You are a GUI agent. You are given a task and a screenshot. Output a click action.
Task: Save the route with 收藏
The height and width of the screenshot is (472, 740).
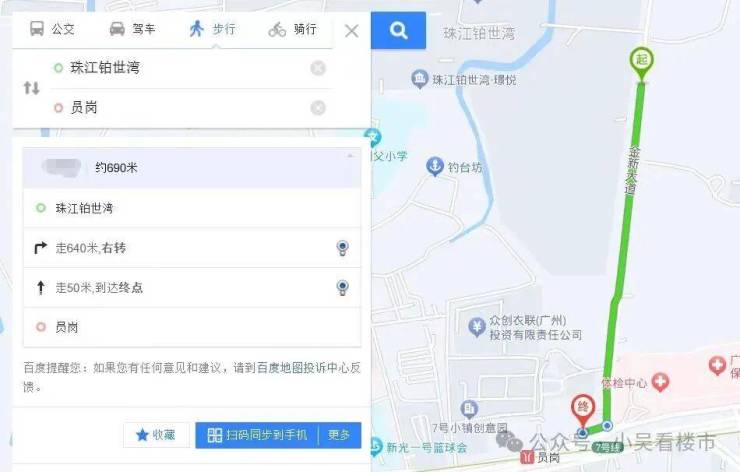[156, 435]
